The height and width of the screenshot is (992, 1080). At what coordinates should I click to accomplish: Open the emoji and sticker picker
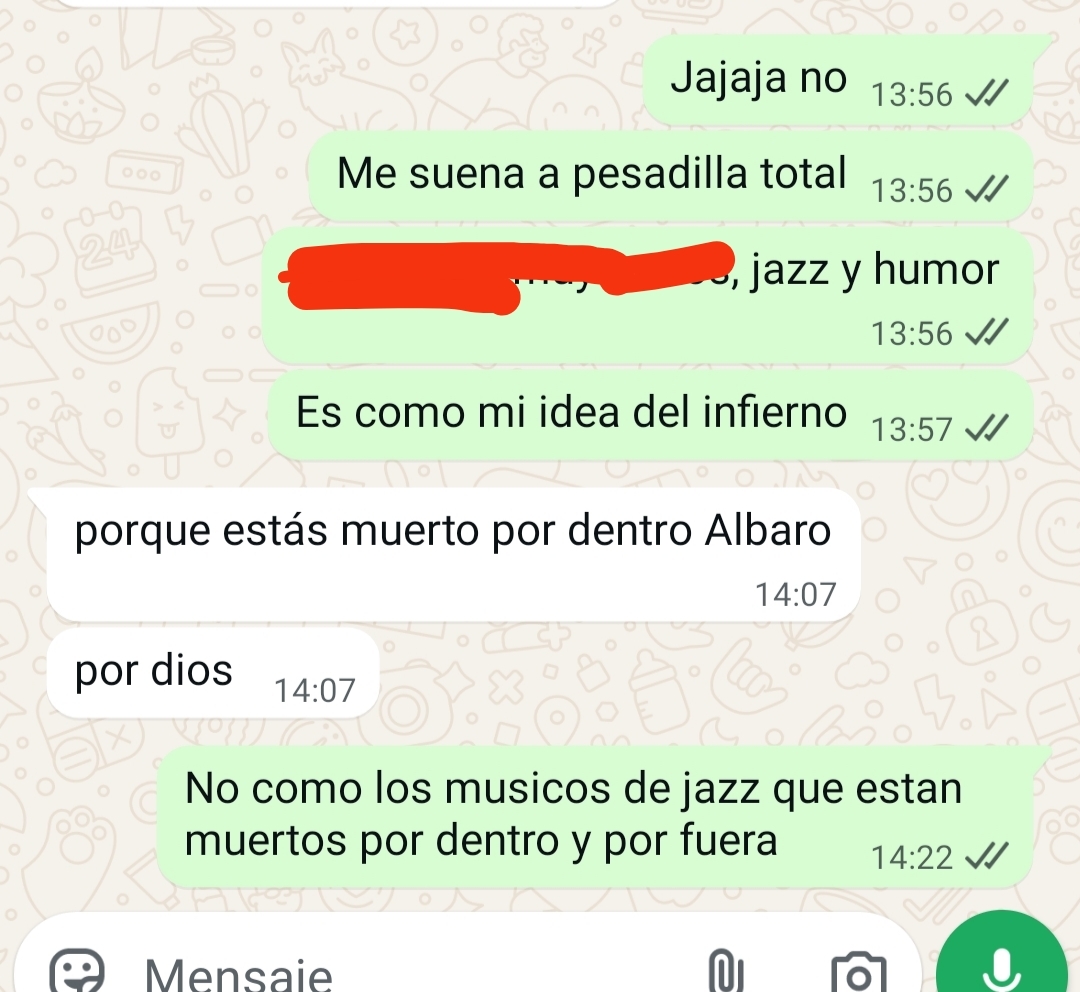click(x=80, y=970)
